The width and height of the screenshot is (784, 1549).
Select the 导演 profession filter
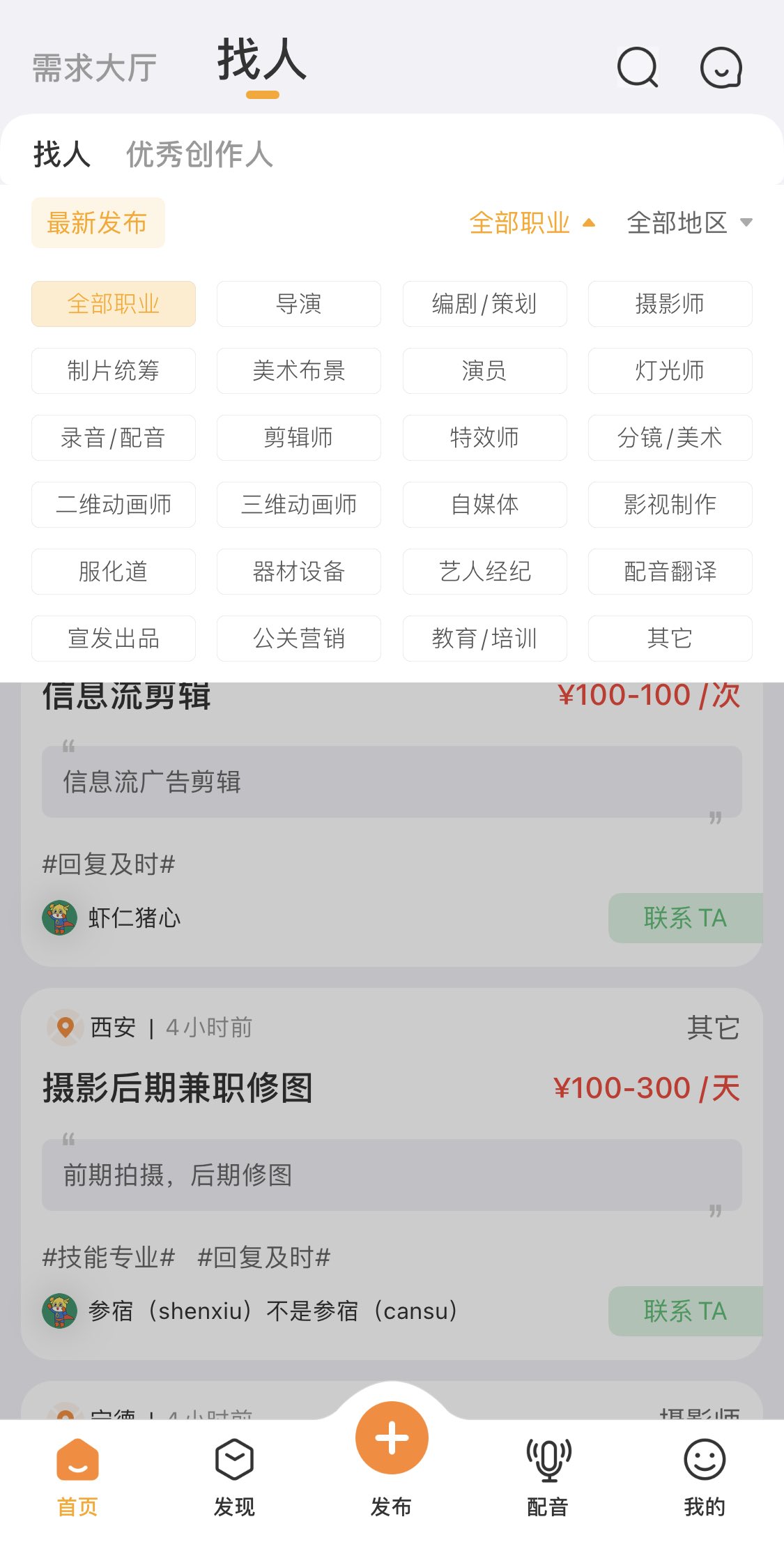(x=298, y=304)
